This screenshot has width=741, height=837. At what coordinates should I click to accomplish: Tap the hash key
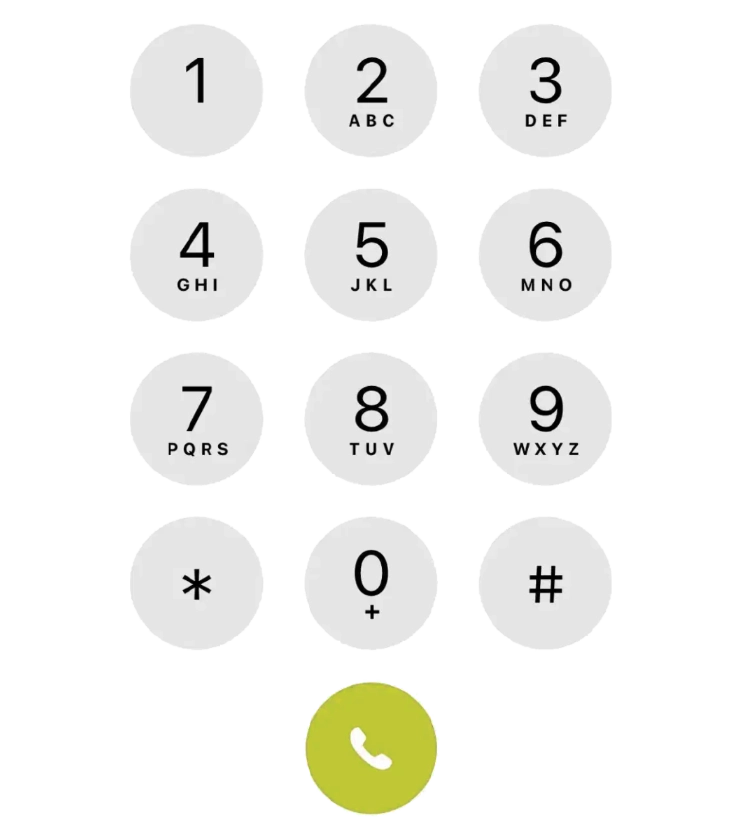point(546,584)
